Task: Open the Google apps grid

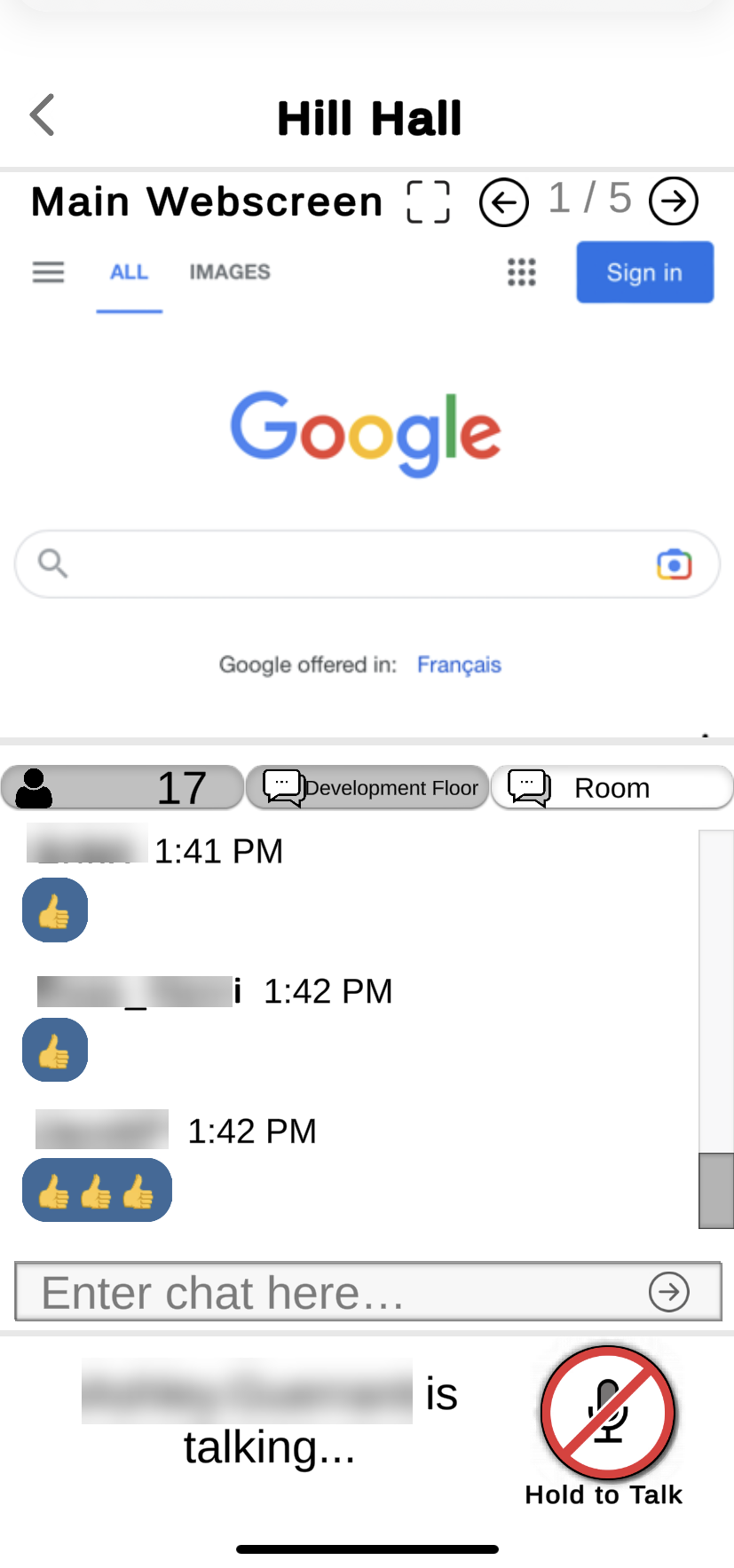Action: point(522,272)
